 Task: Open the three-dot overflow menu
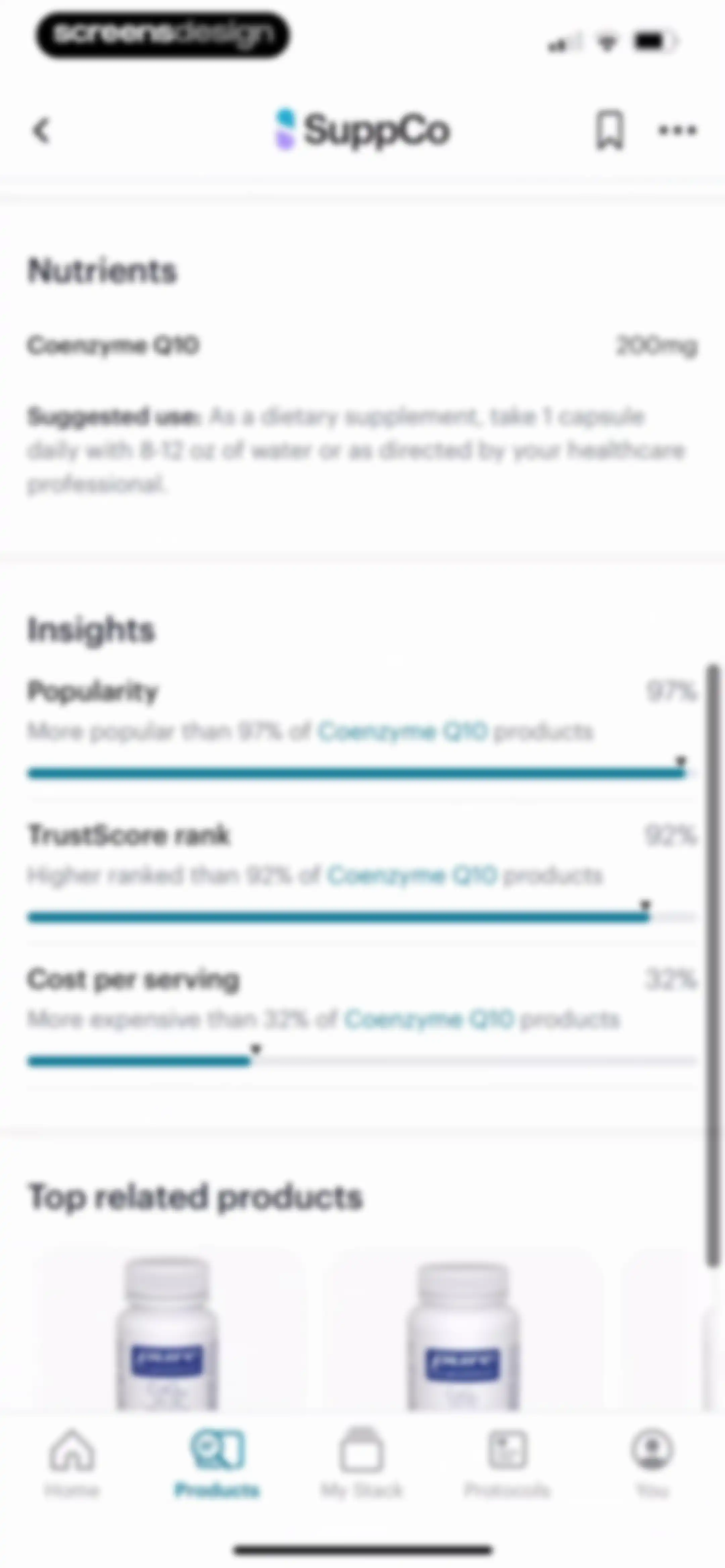pos(678,130)
